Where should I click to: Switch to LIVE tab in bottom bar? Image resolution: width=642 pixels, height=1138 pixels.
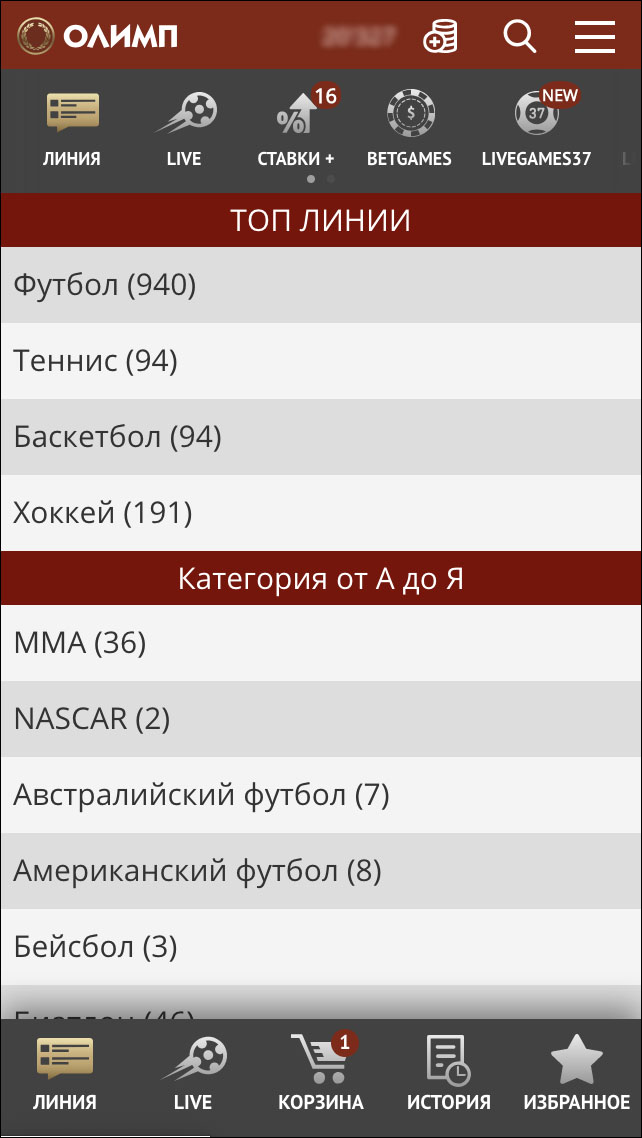[x=193, y=1075]
